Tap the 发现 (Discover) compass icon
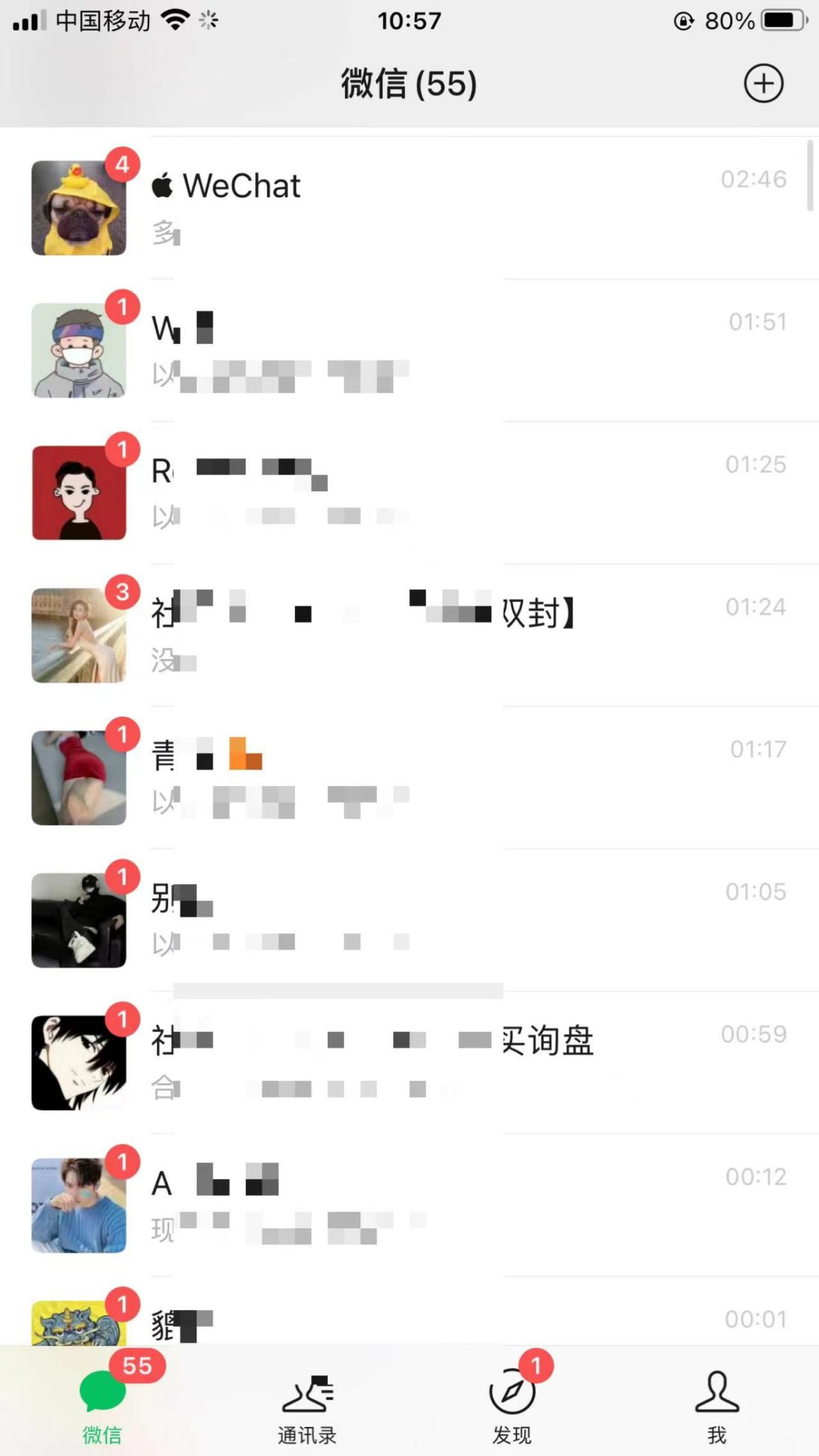The width and height of the screenshot is (819, 1456). [x=512, y=1392]
